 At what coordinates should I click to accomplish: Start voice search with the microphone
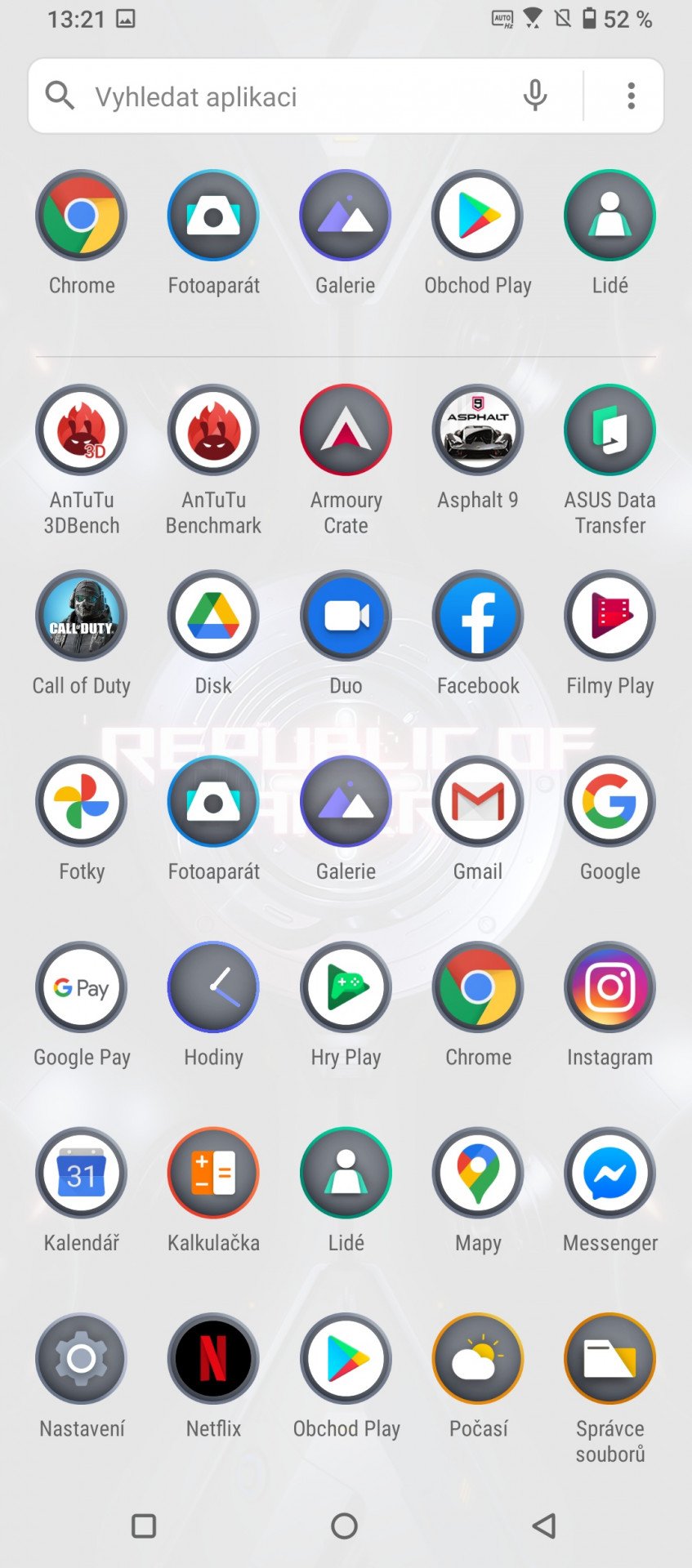coord(535,96)
